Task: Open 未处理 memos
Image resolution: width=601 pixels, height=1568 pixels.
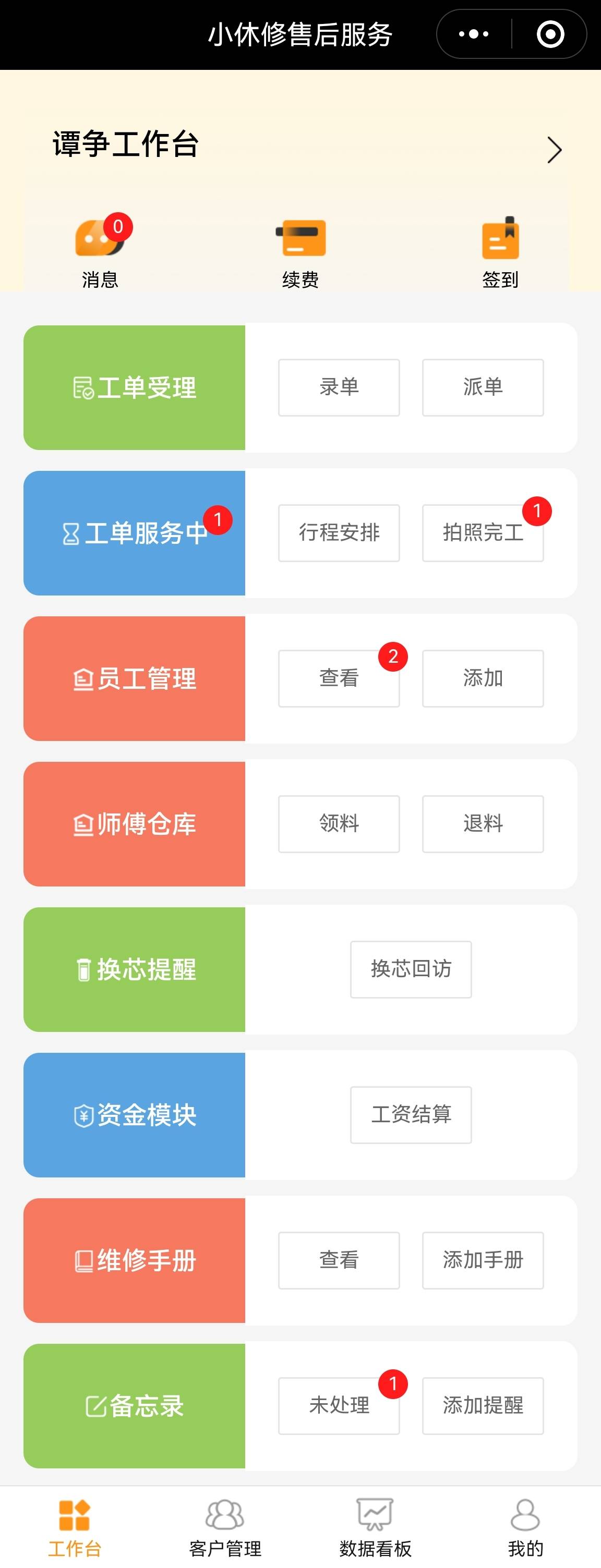Action: 339,1405
